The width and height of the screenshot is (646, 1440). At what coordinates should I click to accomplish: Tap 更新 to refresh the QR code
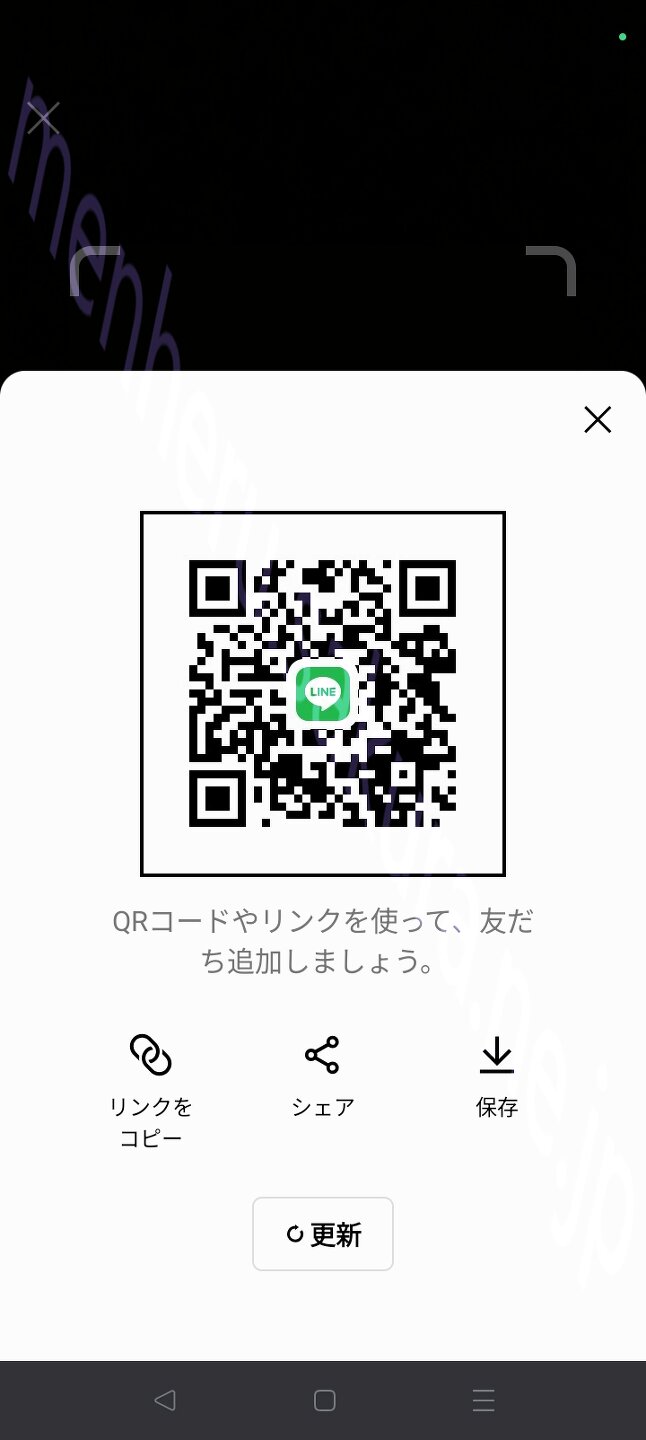(x=323, y=1234)
